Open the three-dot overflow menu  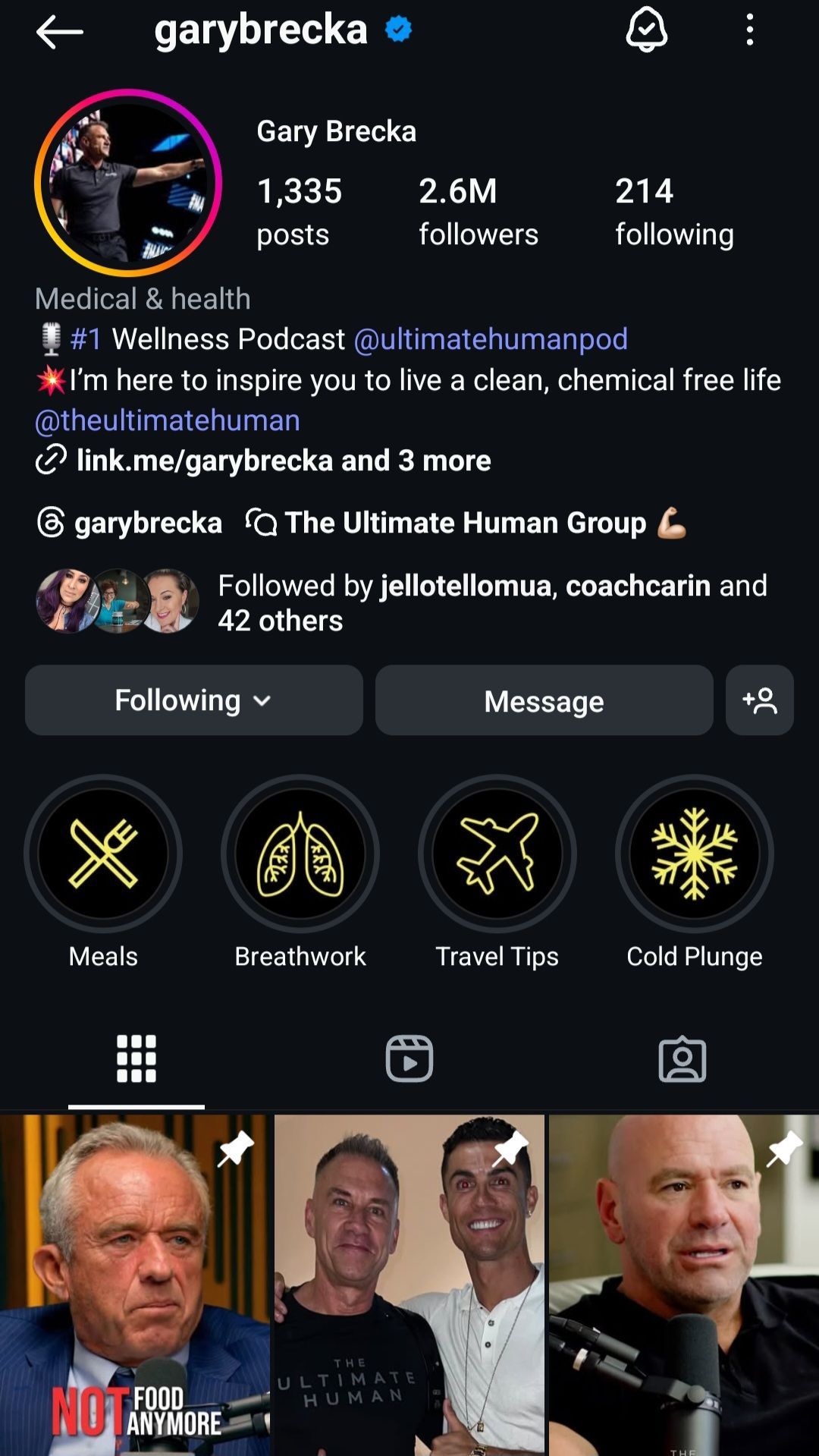click(749, 30)
